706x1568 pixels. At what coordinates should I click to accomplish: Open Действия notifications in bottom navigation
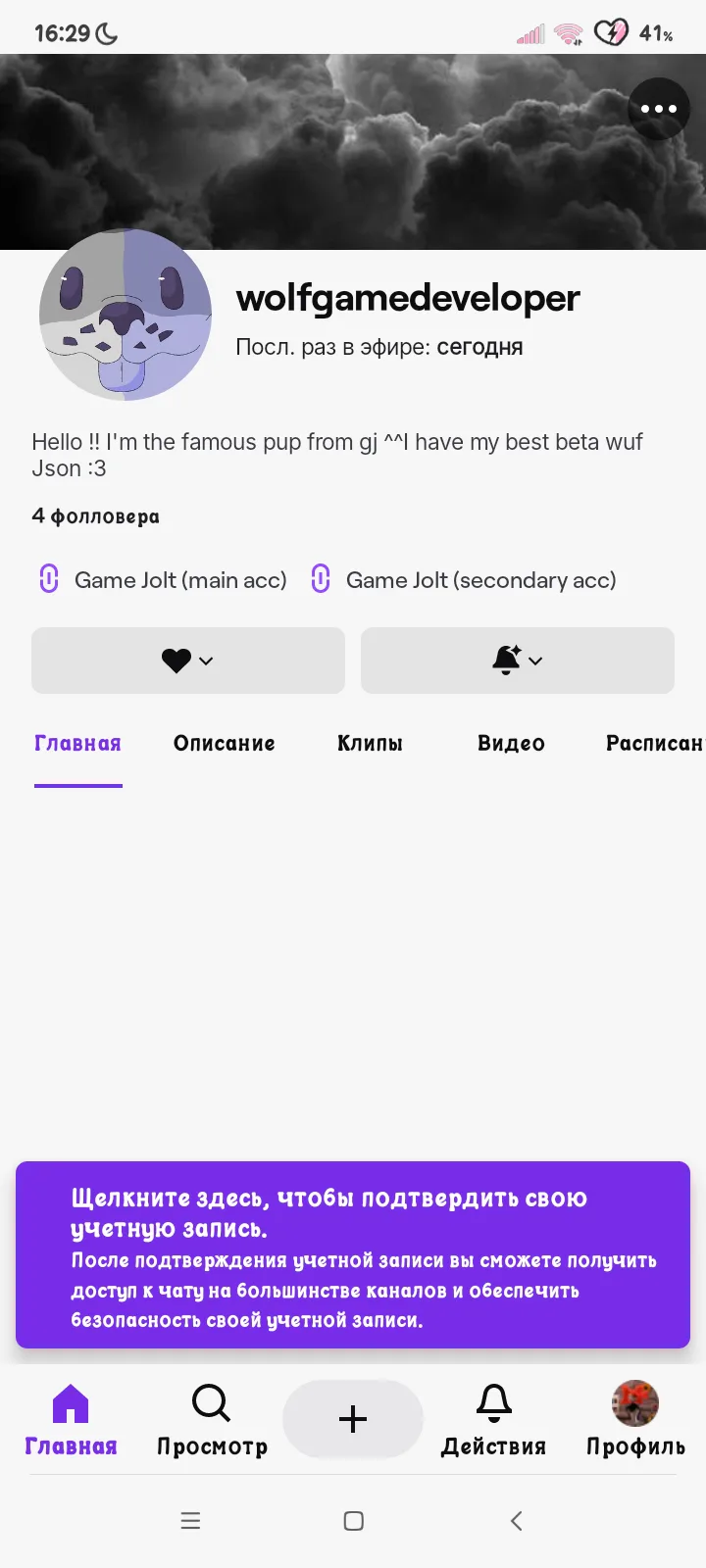pyautogui.click(x=493, y=1420)
